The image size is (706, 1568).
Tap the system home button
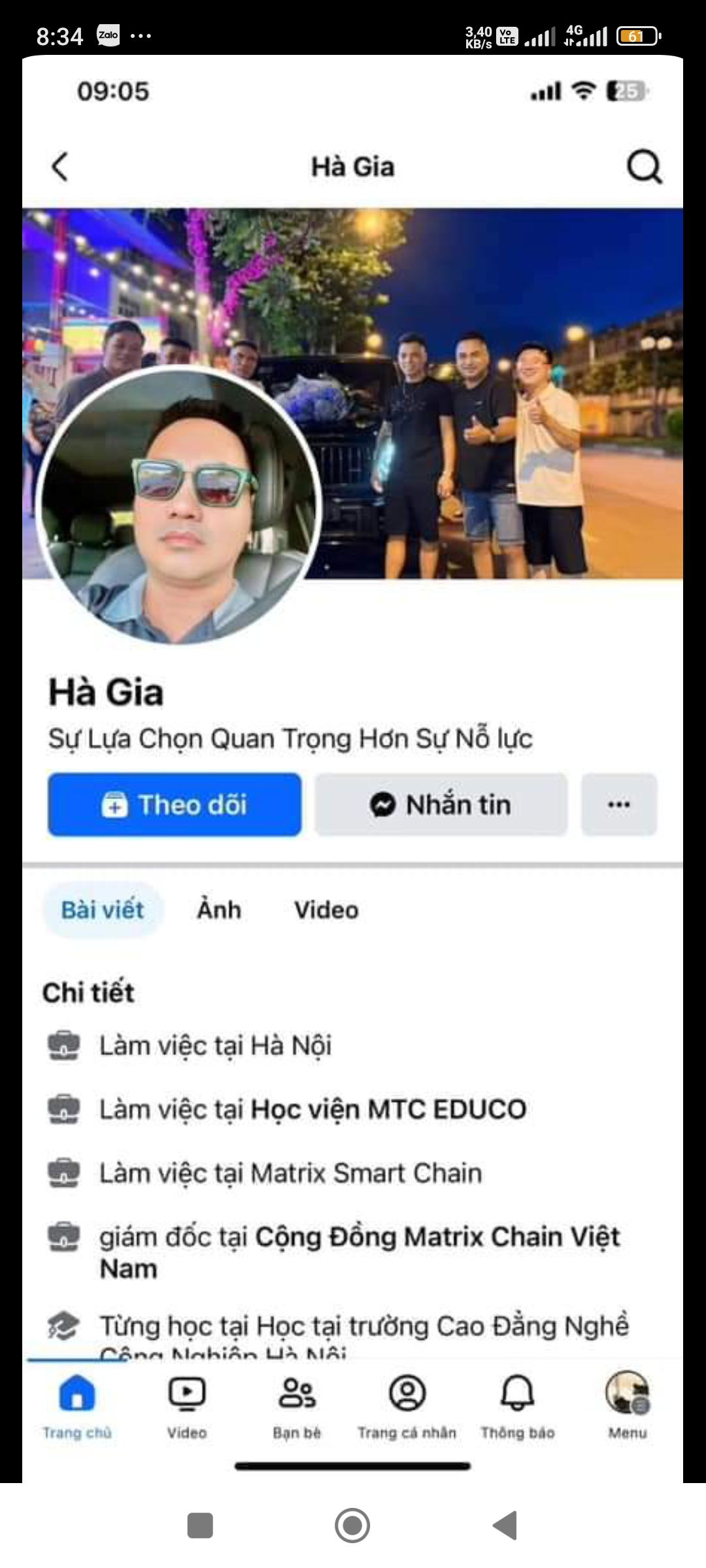352,1526
